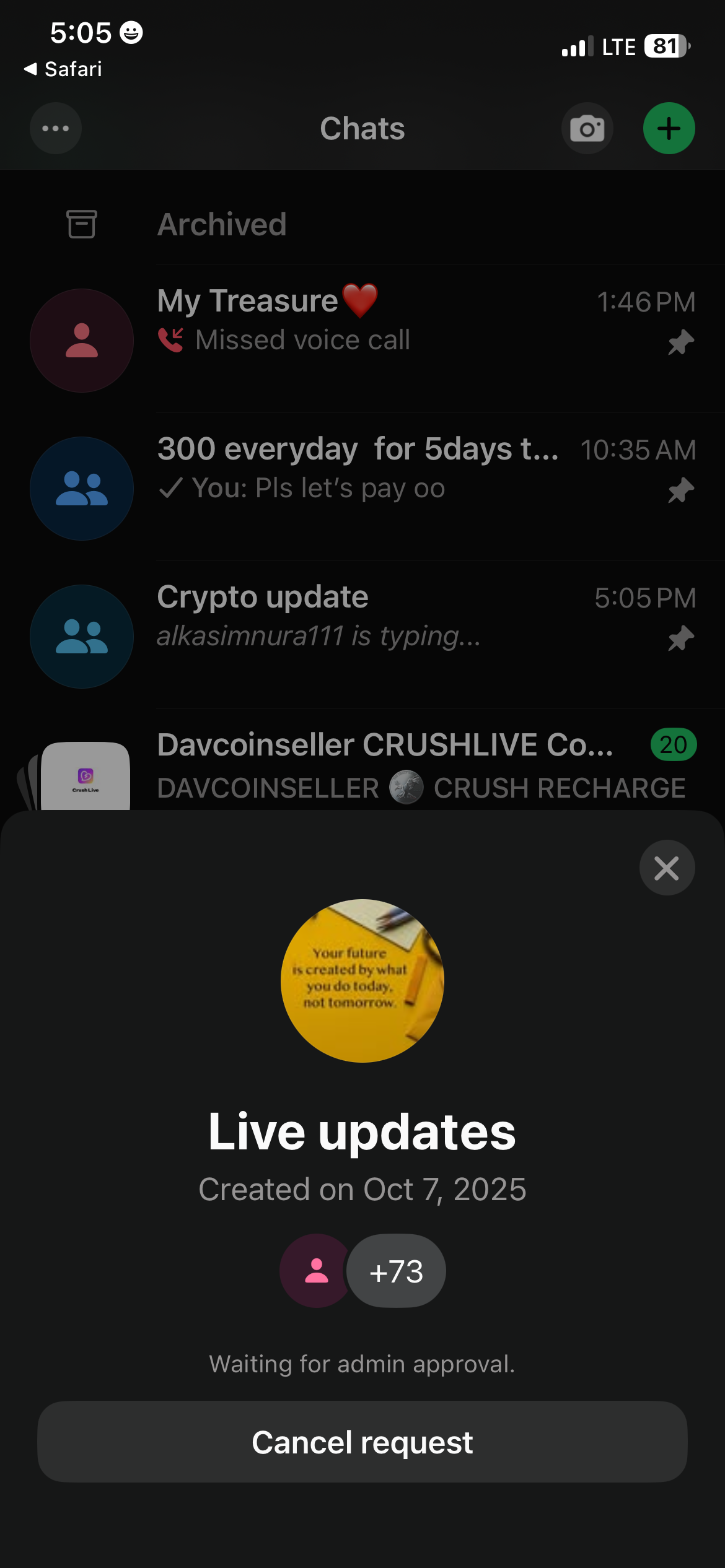Cancel the group join request
The width and height of the screenshot is (725, 1568).
[362, 1442]
